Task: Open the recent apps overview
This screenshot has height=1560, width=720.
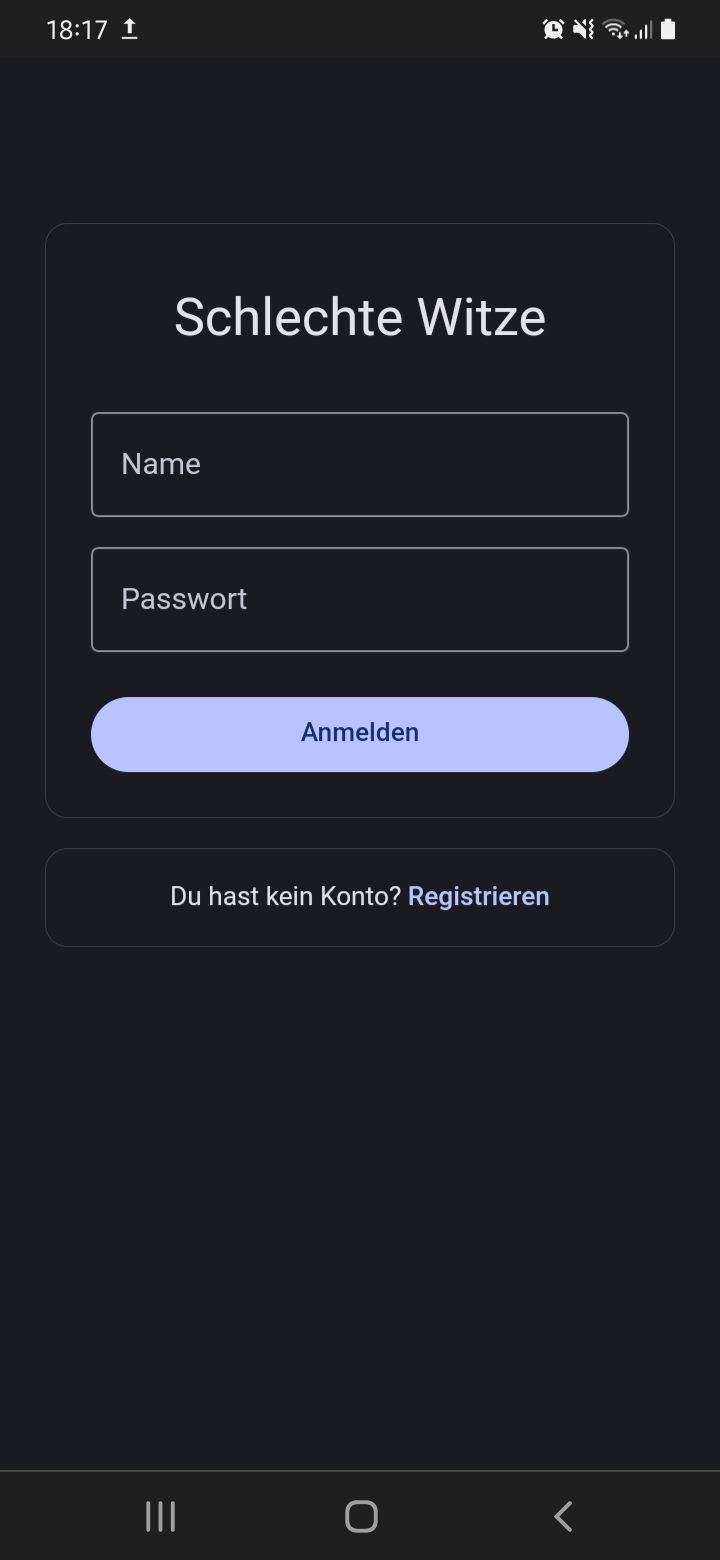Action: coord(160,1516)
